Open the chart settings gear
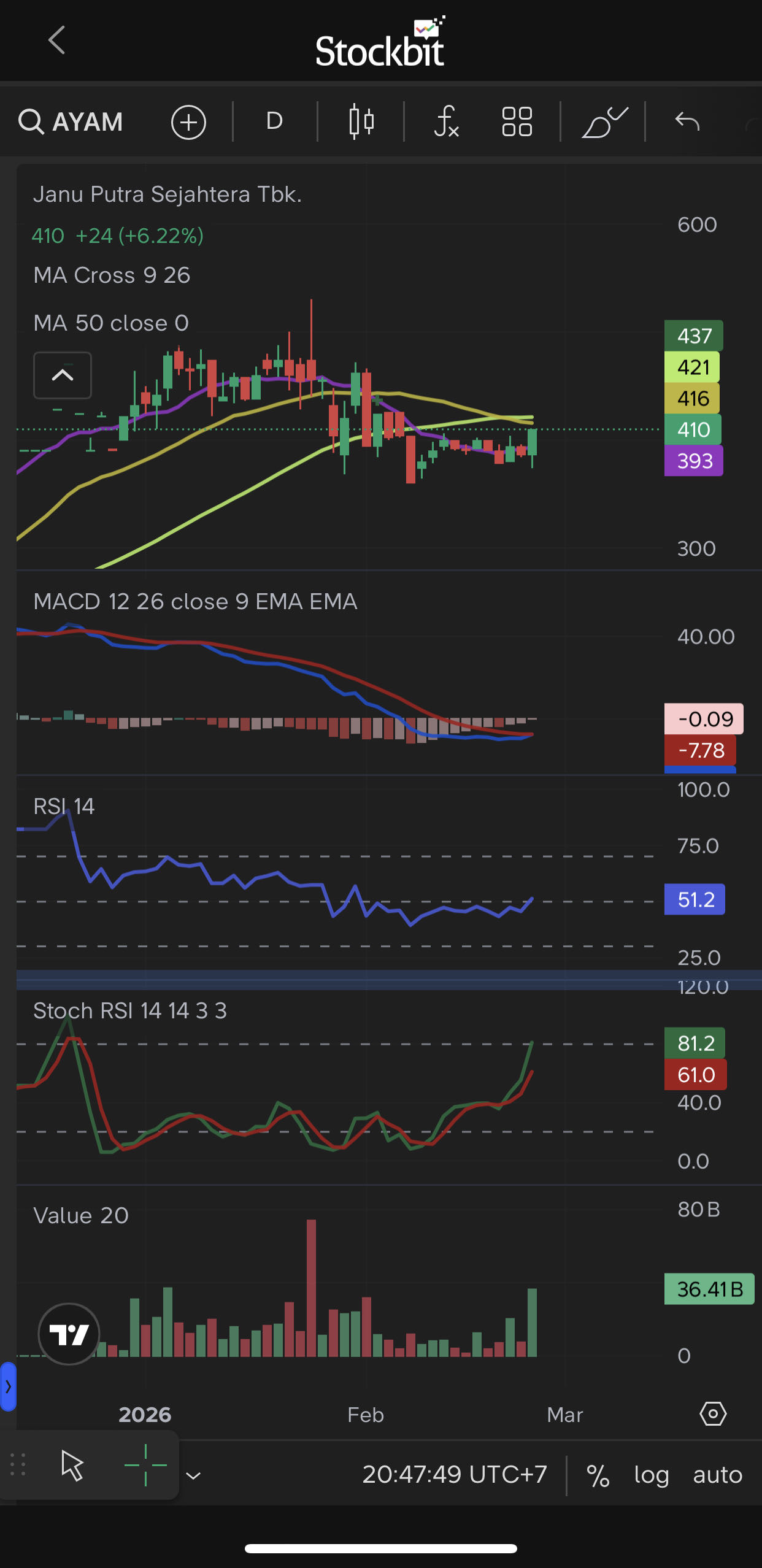 click(x=713, y=1414)
